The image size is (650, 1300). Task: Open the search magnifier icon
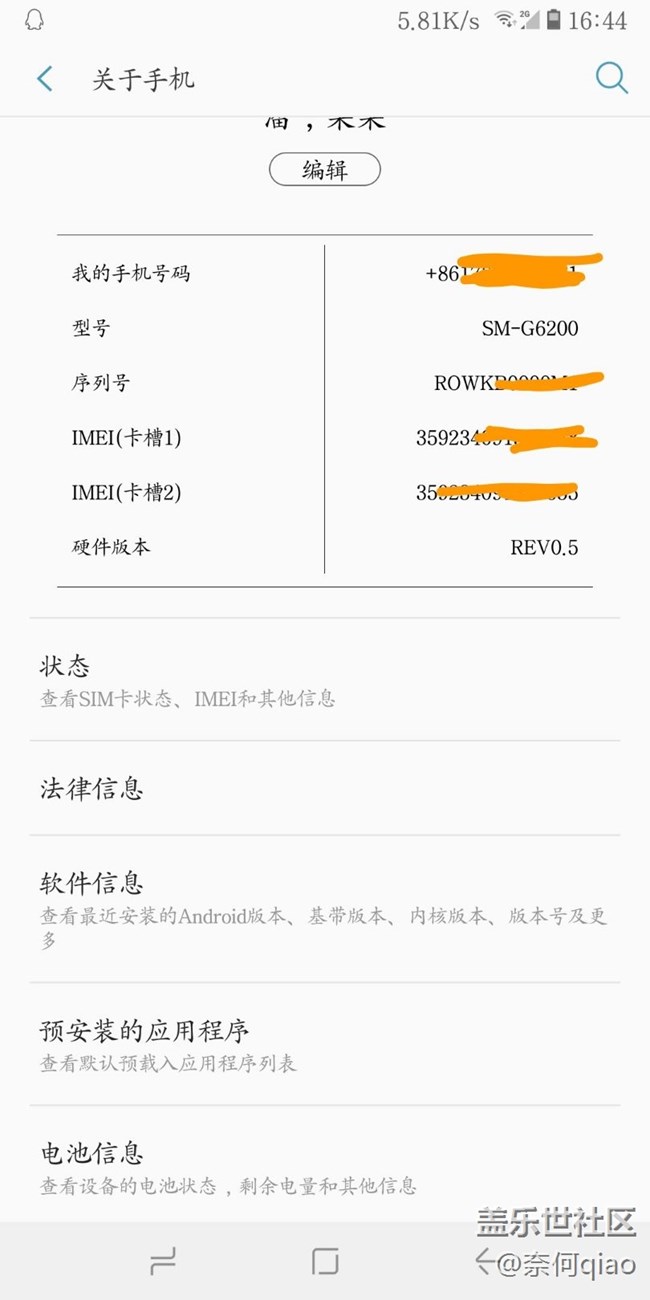point(611,78)
